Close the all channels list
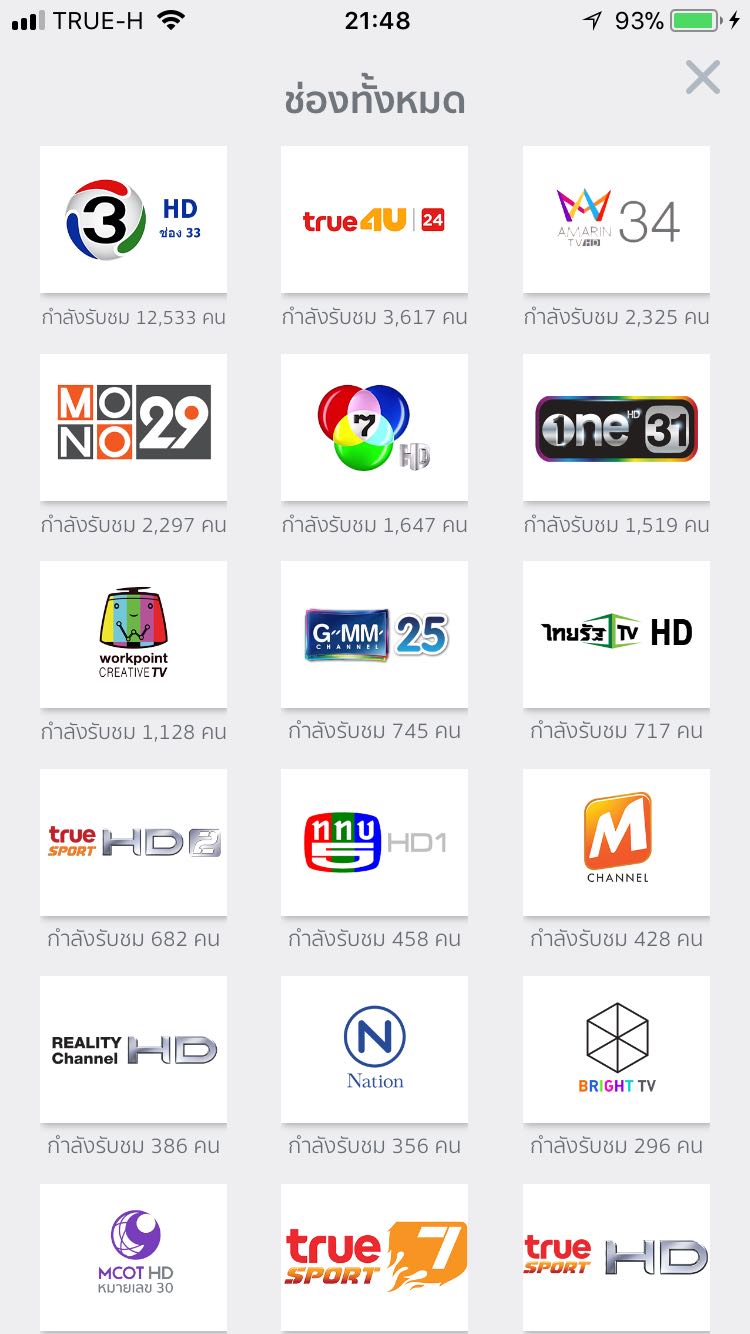The height and width of the screenshot is (1334, 750). pos(703,77)
